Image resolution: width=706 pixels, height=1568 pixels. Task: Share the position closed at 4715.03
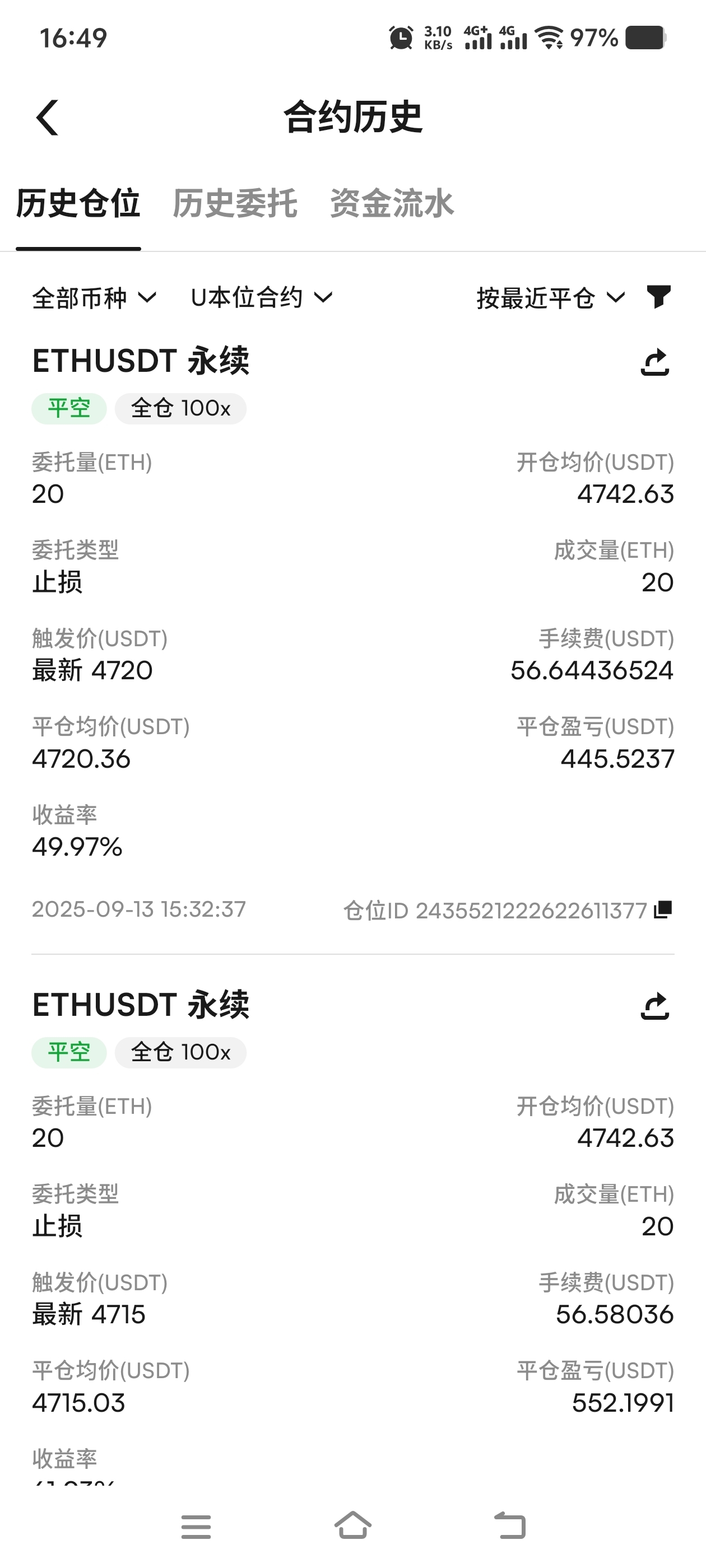click(x=655, y=1006)
